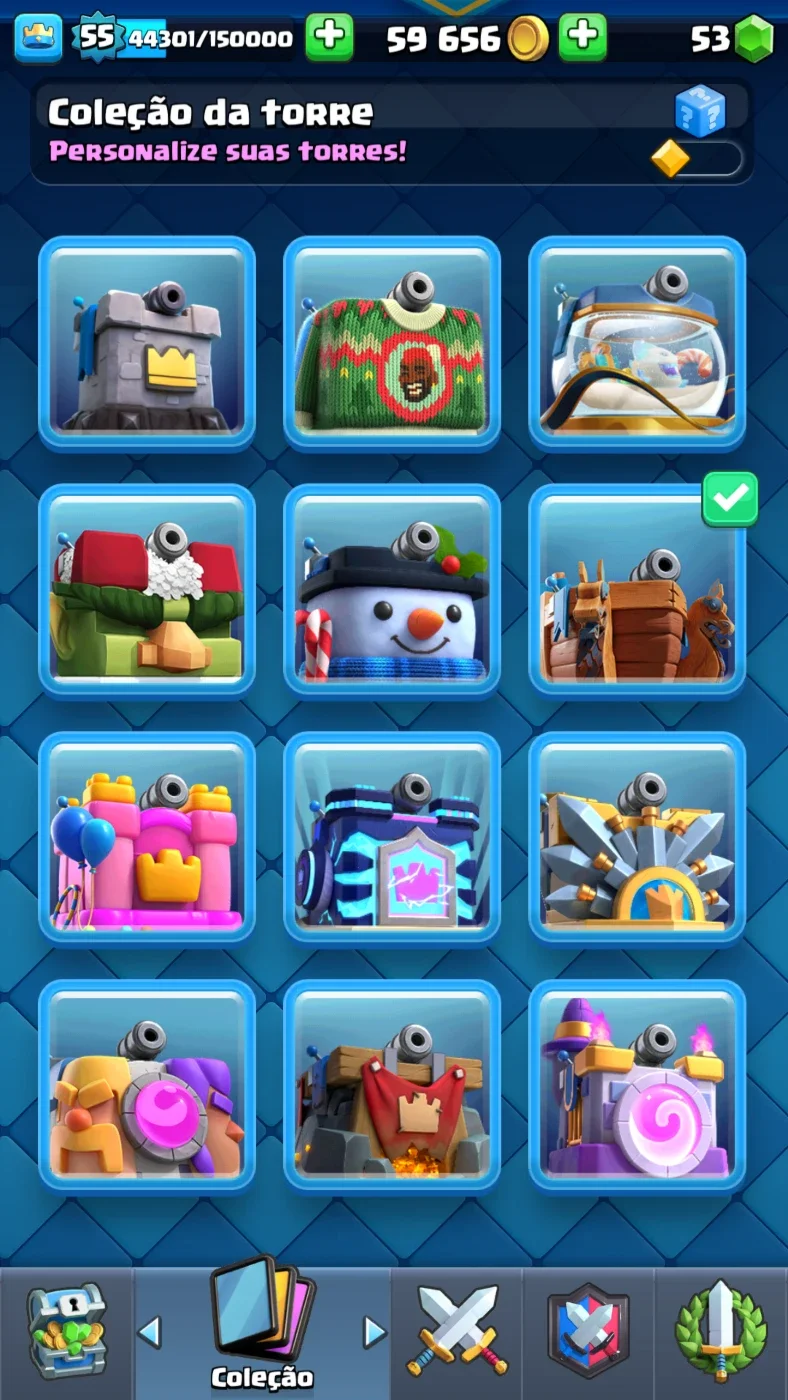This screenshot has height=1400, width=788.
Task: Tap the left arrow beside Coleção
Action: click(x=149, y=1332)
